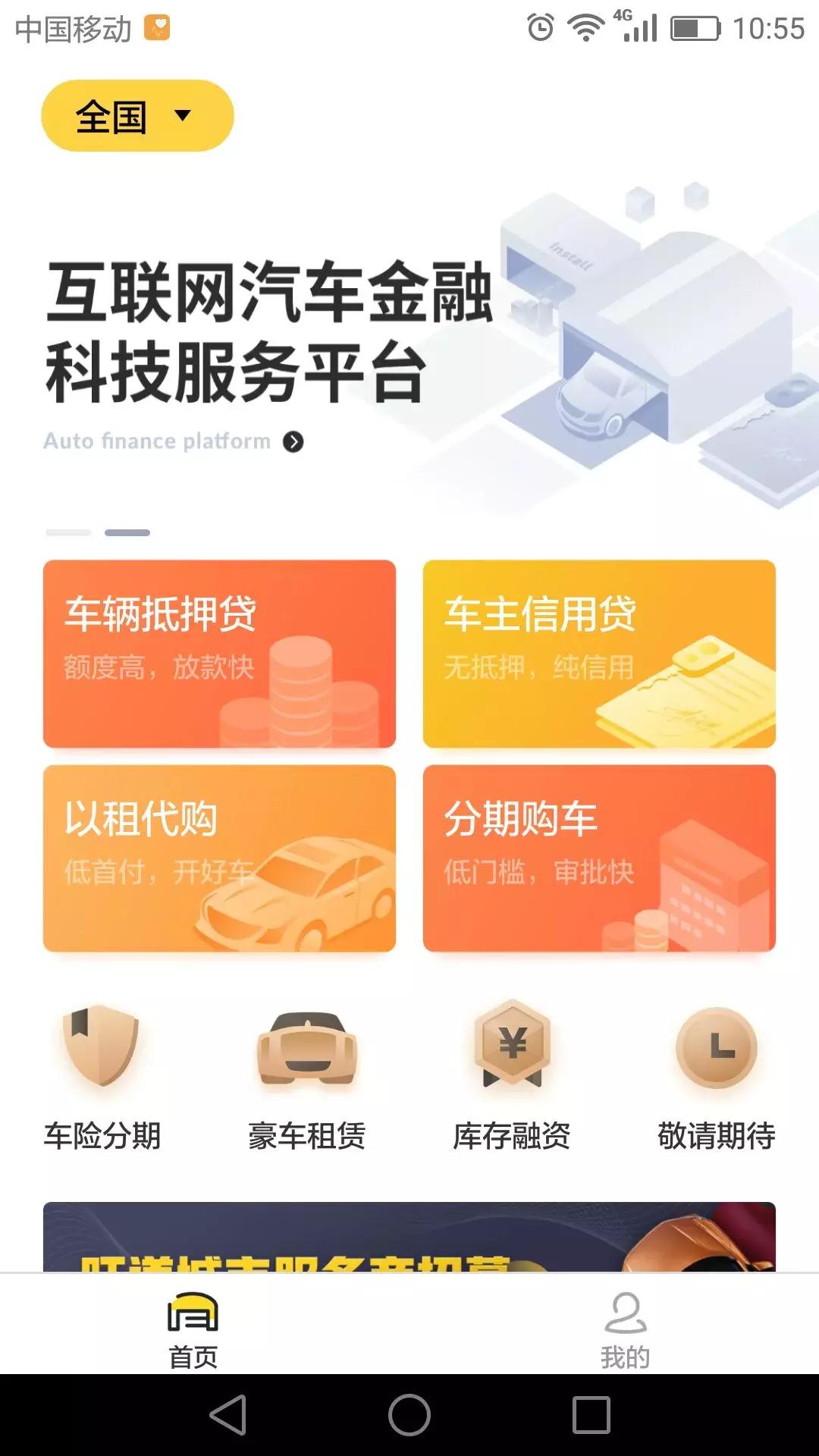Click the arrow next to Auto finance platform
The width and height of the screenshot is (819, 1456).
(294, 440)
